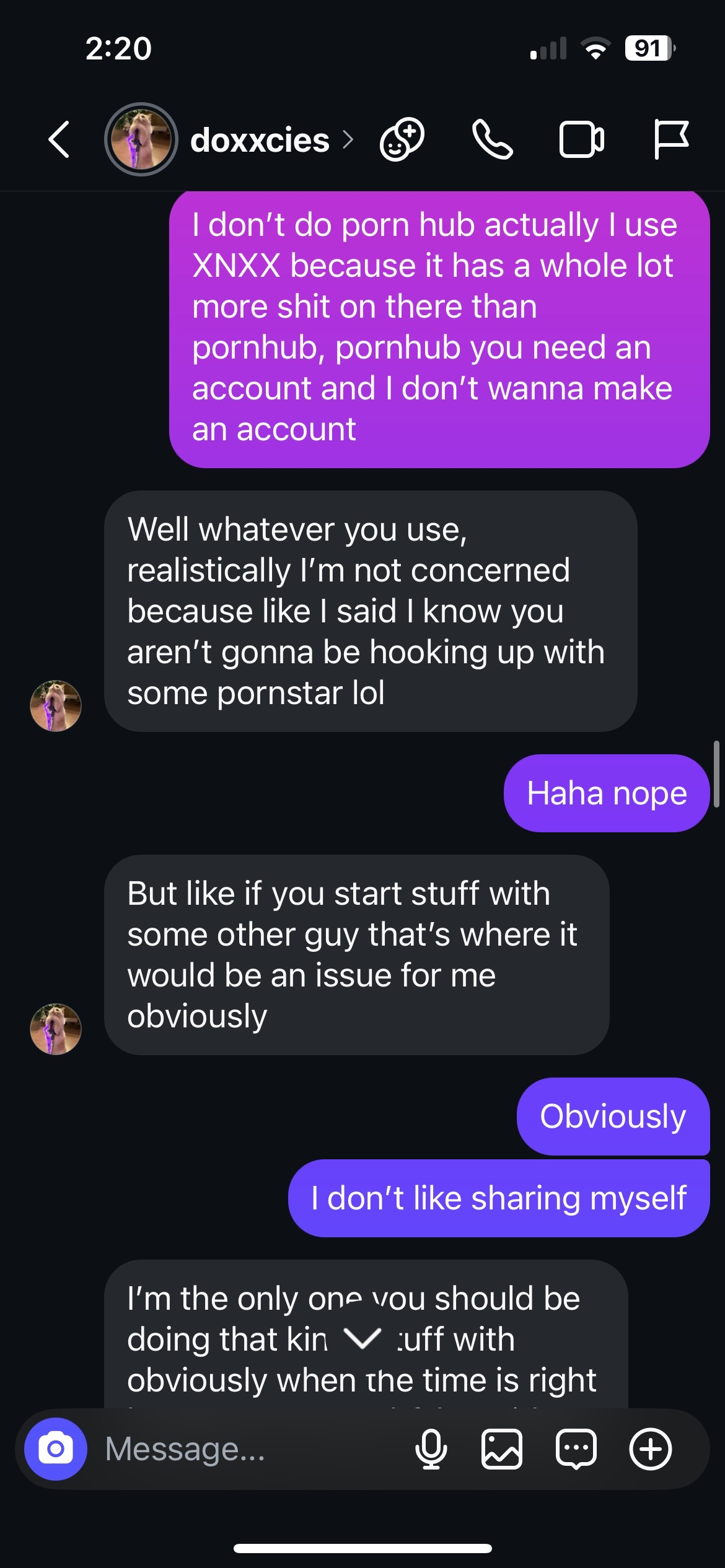Open doxxcies profile from the chat header
Screen dimensions: 725x1568
coord(259,141)
